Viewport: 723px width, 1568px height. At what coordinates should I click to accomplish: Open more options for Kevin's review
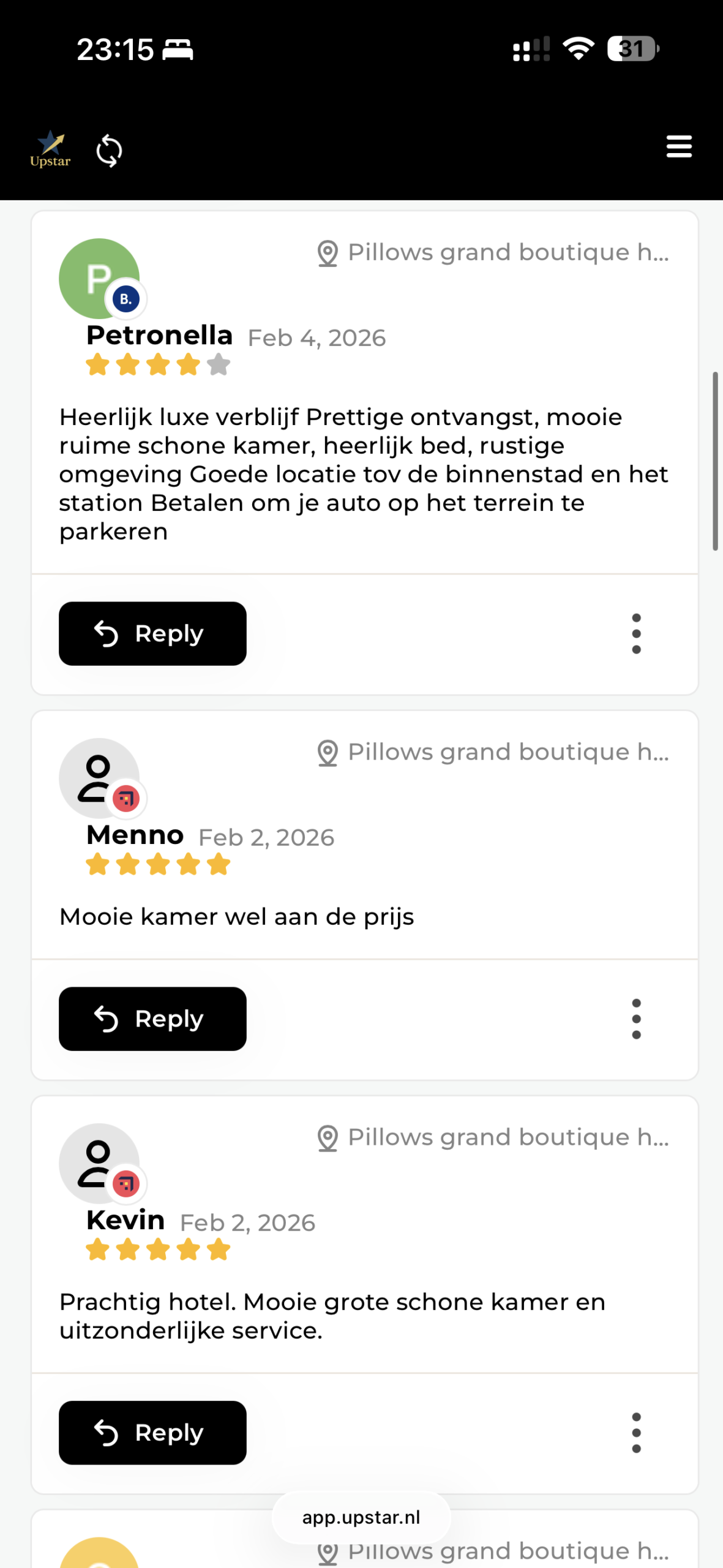click(636, 1433)
